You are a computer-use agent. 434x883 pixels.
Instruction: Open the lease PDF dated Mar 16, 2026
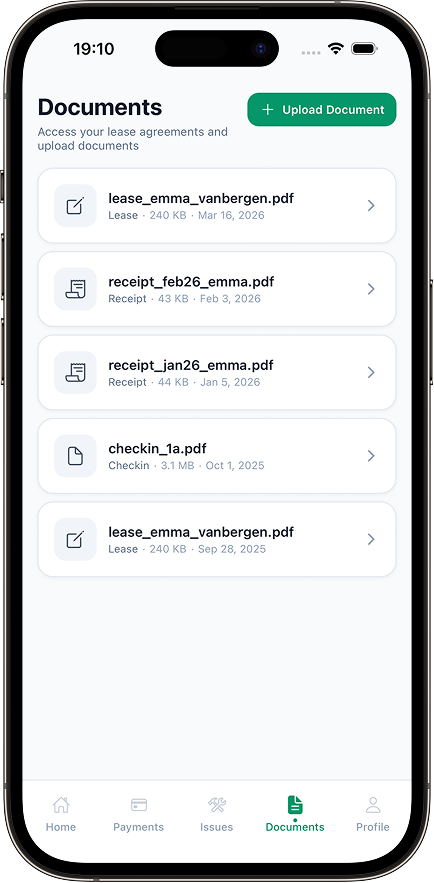click(217, 206)
